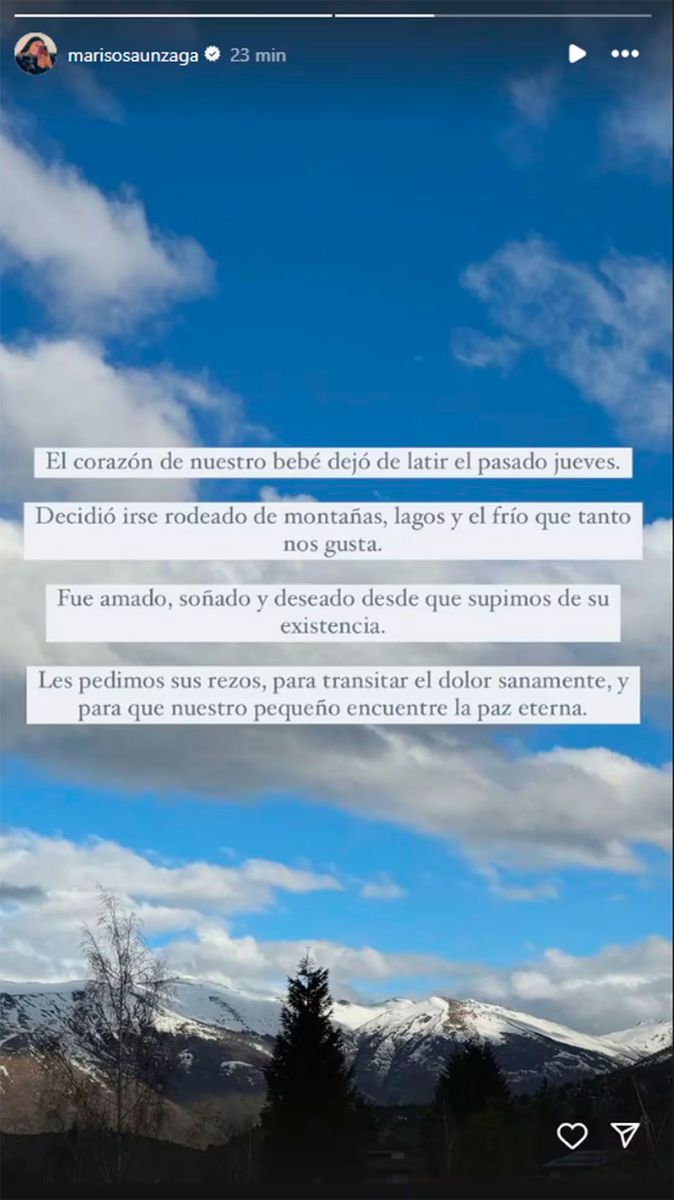This screenshot has width=674, height=1200.
Task: Like this story with the heart
Action: click(x=572, y=1135)
